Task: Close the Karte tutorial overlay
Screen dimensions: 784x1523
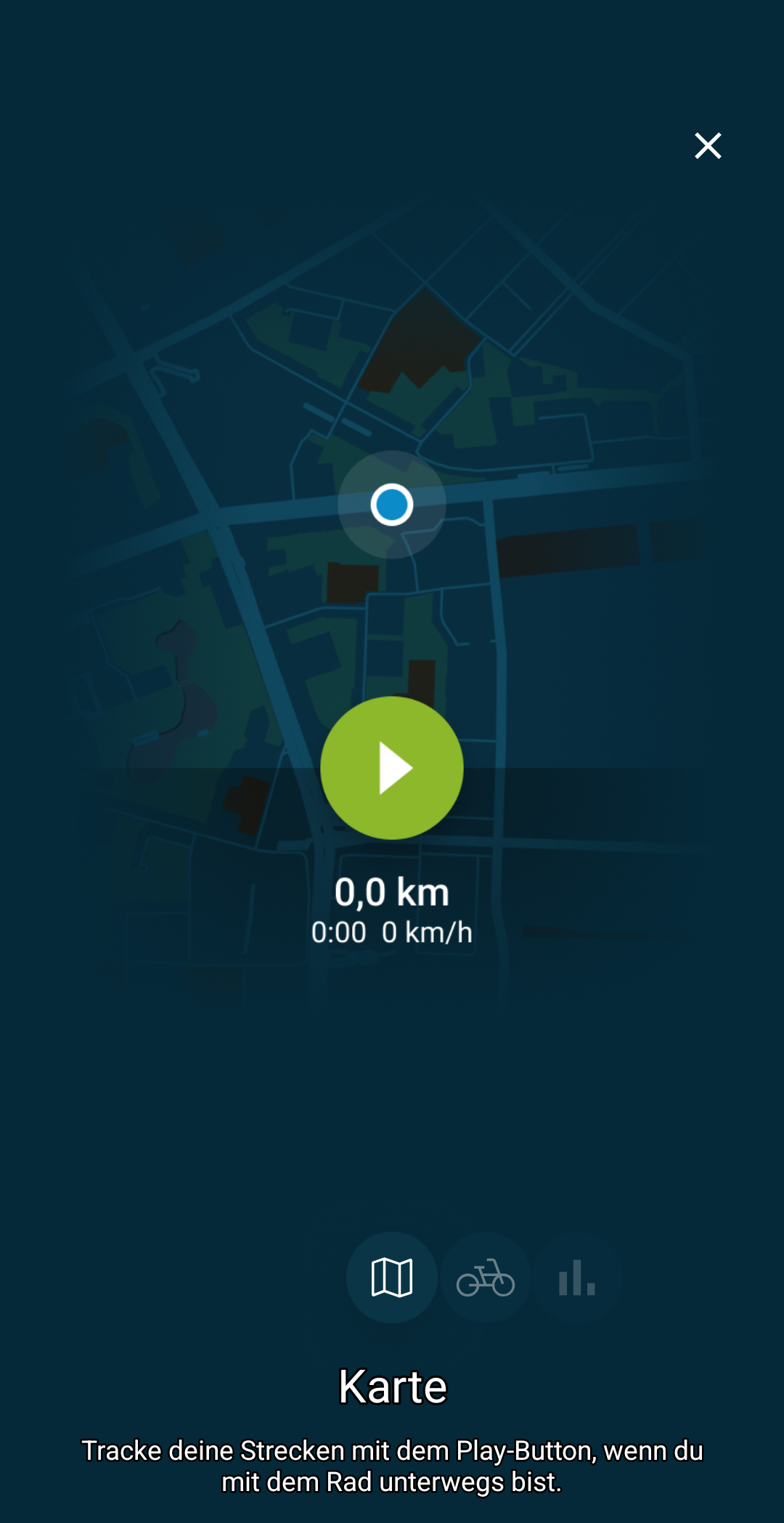Action: (x=708, y=146)
